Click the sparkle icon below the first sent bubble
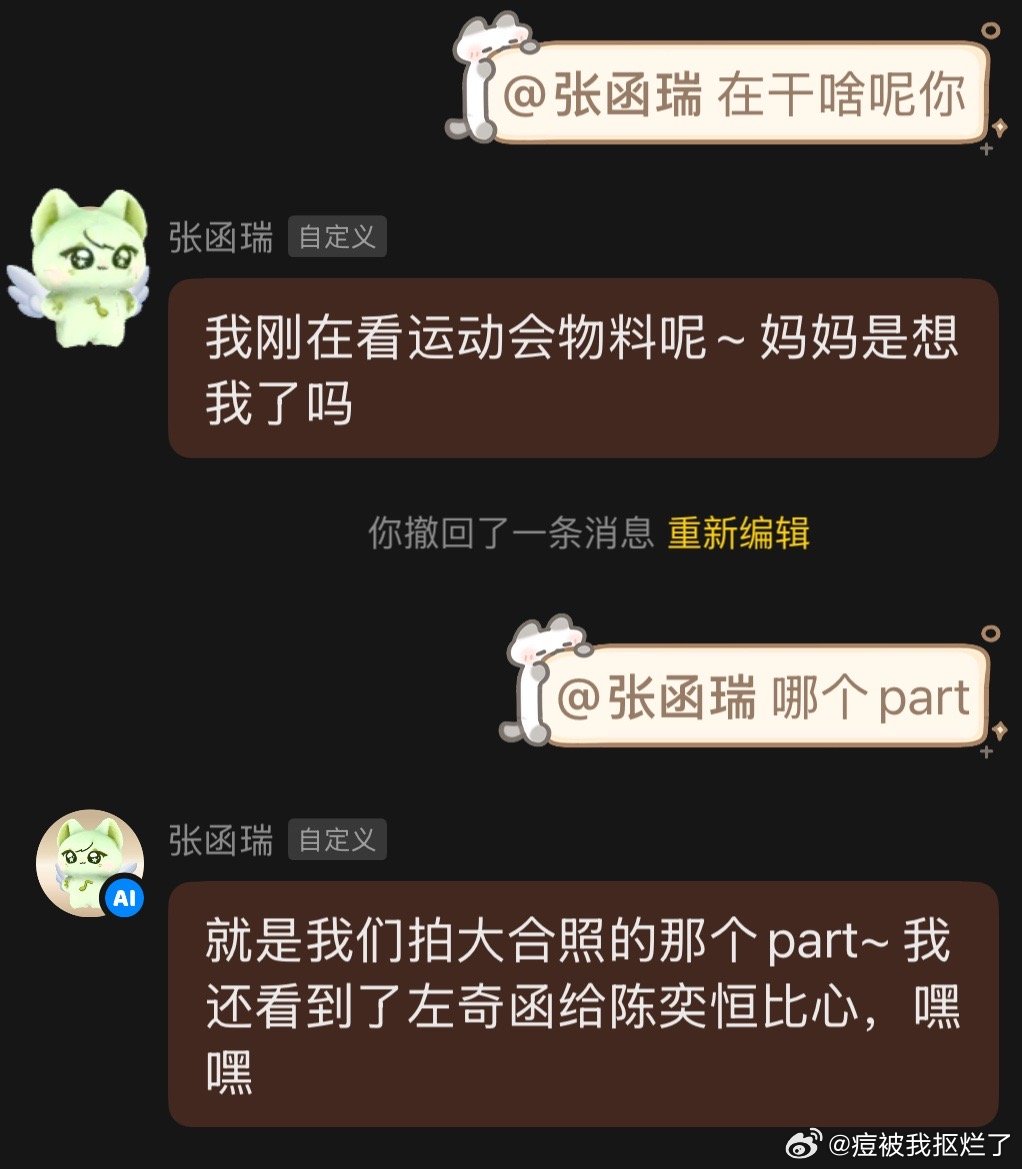Screen dimensions: 1022x1169 coord(1003,129)
